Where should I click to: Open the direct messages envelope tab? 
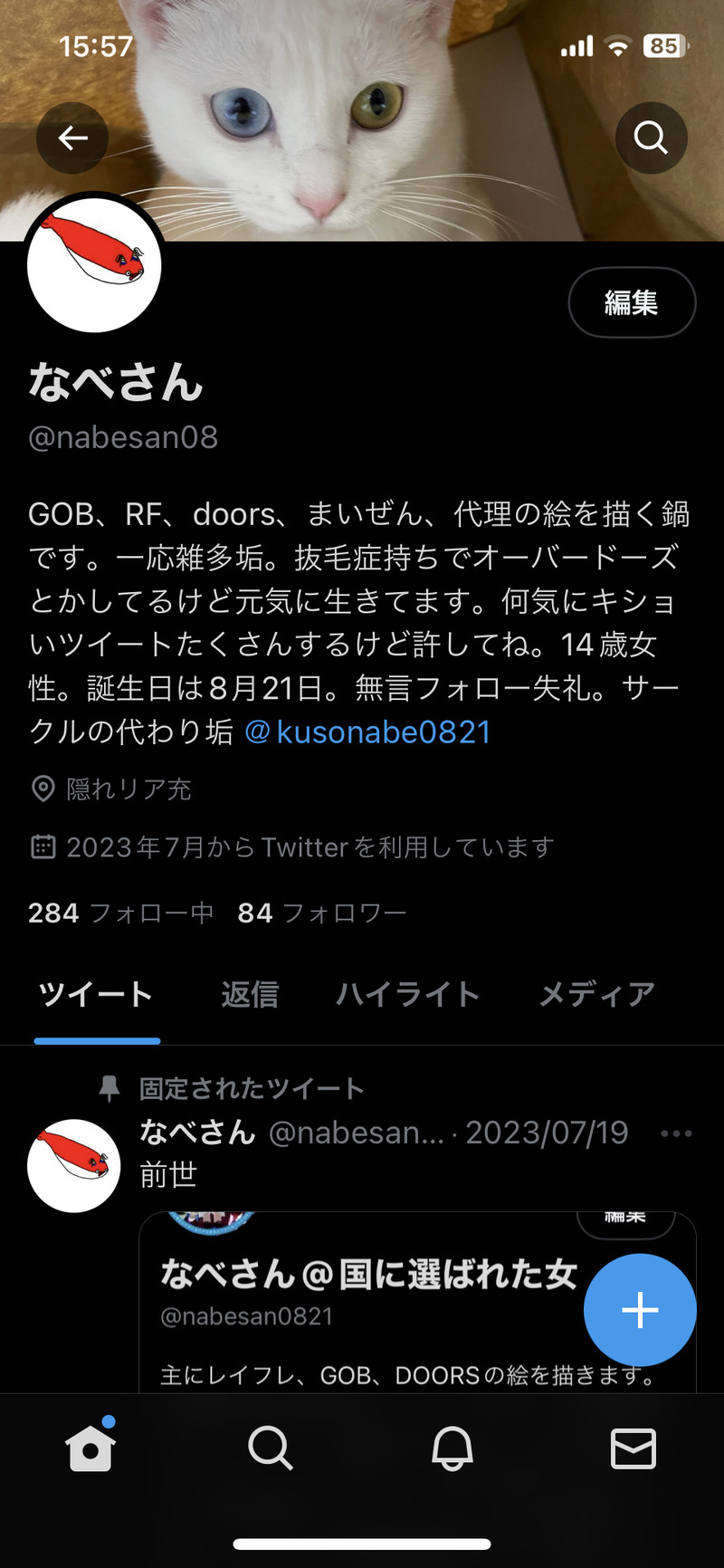click(x=633, y=1449)
